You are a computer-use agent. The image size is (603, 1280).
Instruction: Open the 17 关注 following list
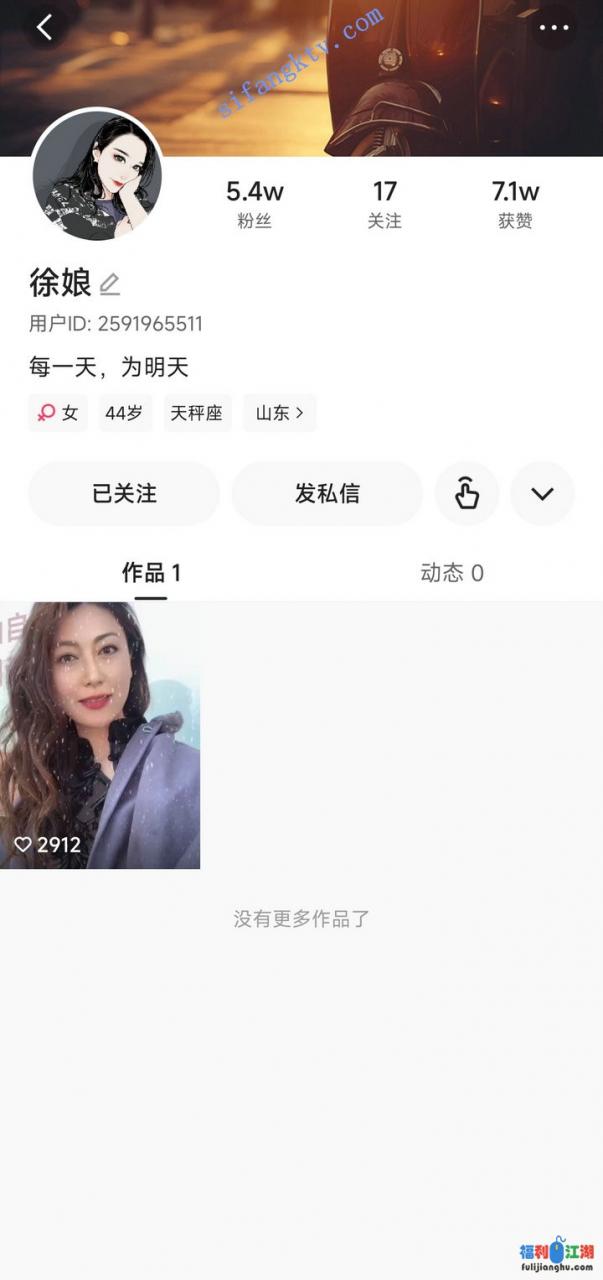[385, 204]
